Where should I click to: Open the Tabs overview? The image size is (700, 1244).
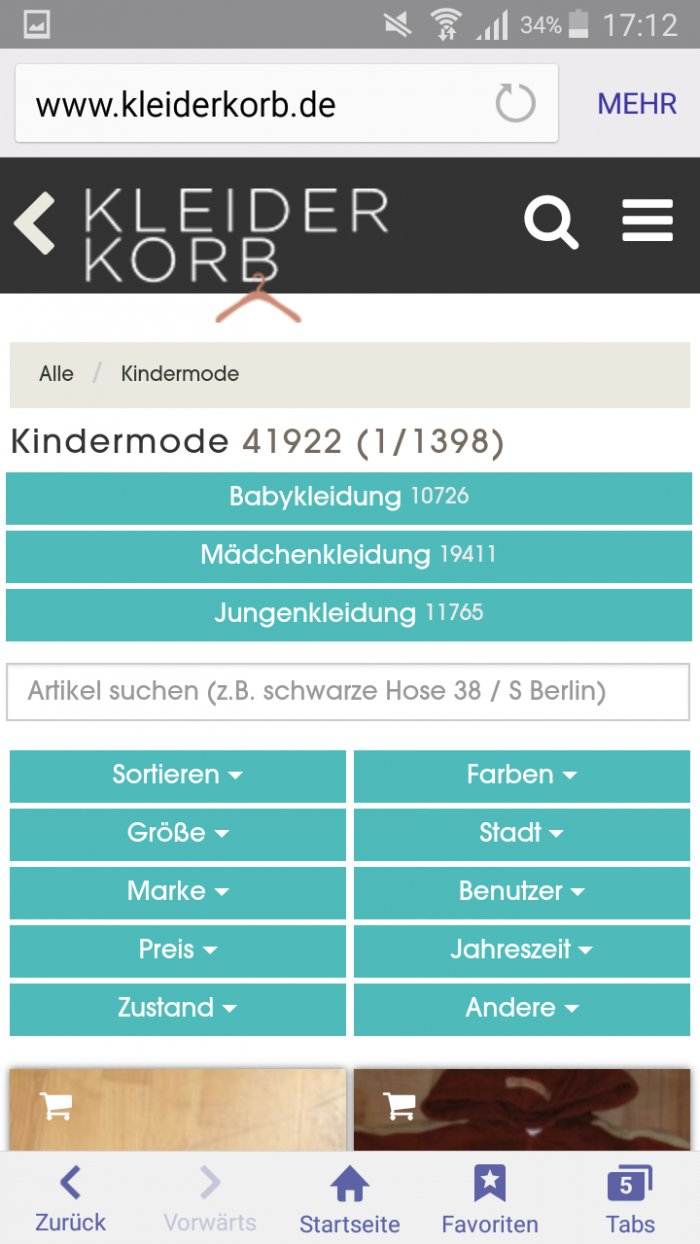click(x=630, y=1200)
